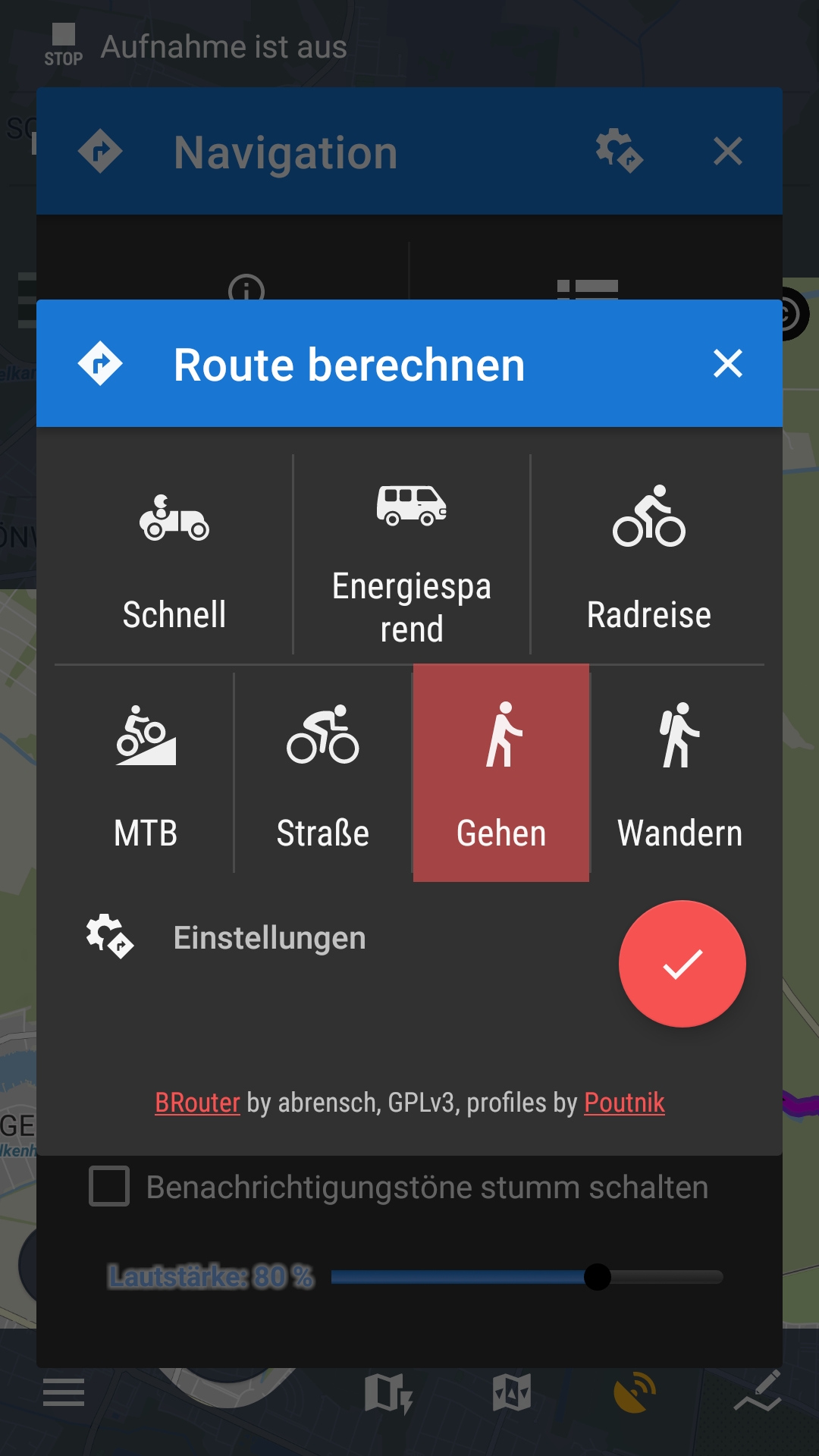Open the Poutnik profiles link
Viewport: 819px width, 1456px height.
point(624,1103)
